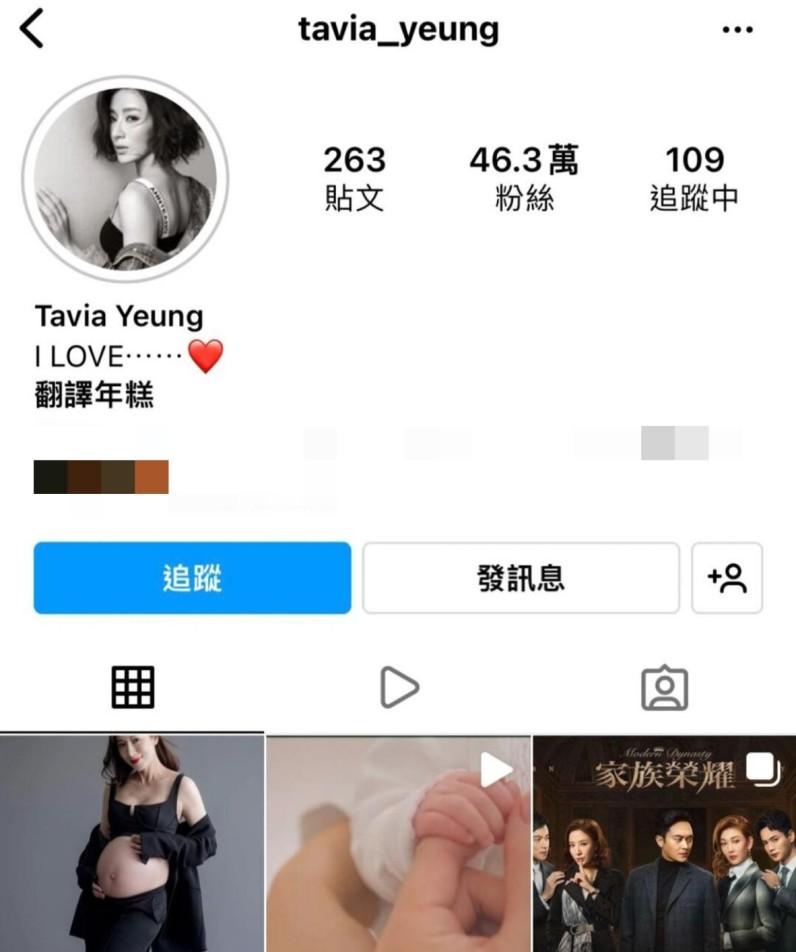Screen dimensions: 796x952
Task: Switch to the Reels video tab
Action: (398, 688)
